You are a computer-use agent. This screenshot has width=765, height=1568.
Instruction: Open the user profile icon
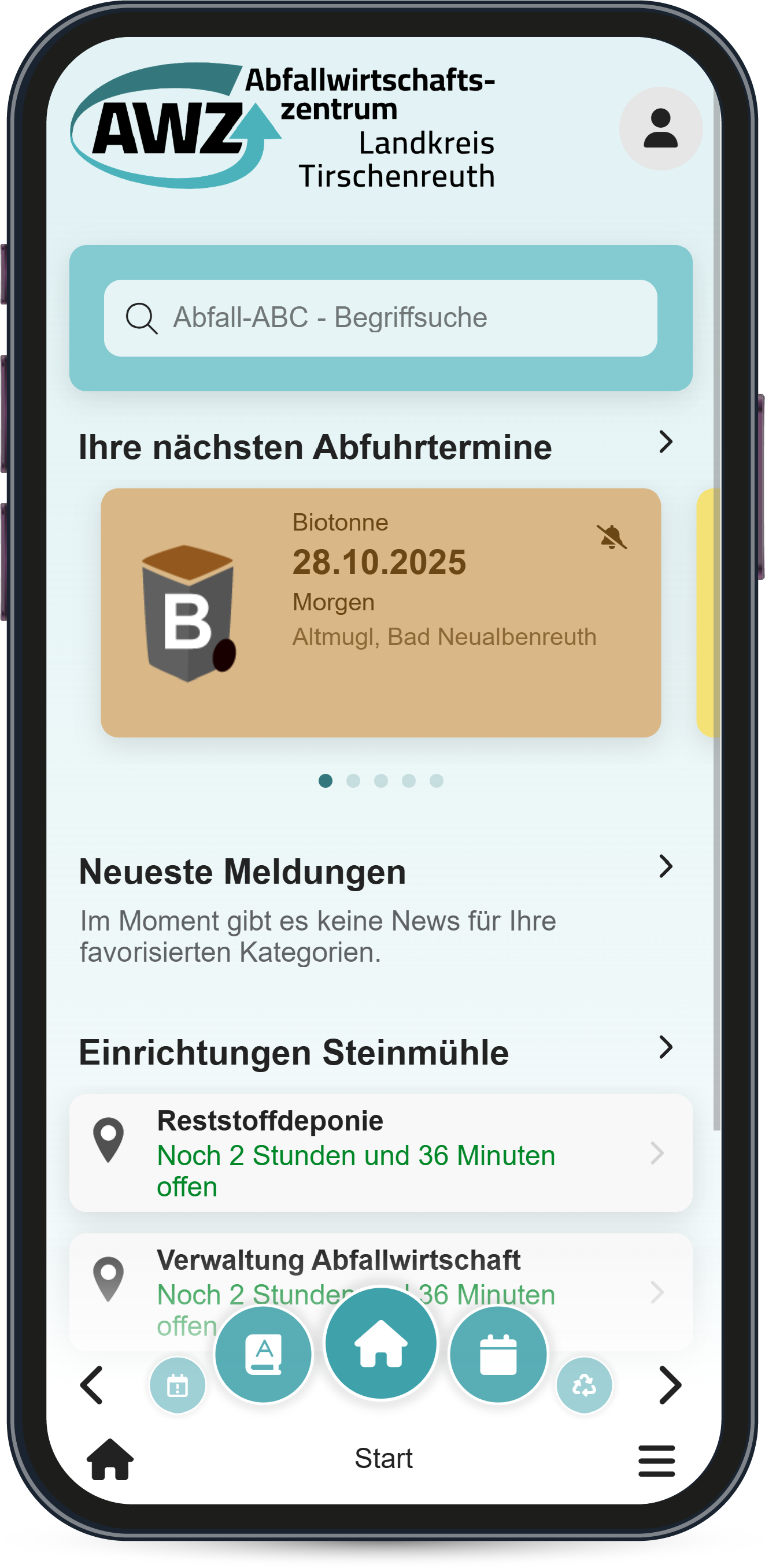660,128
